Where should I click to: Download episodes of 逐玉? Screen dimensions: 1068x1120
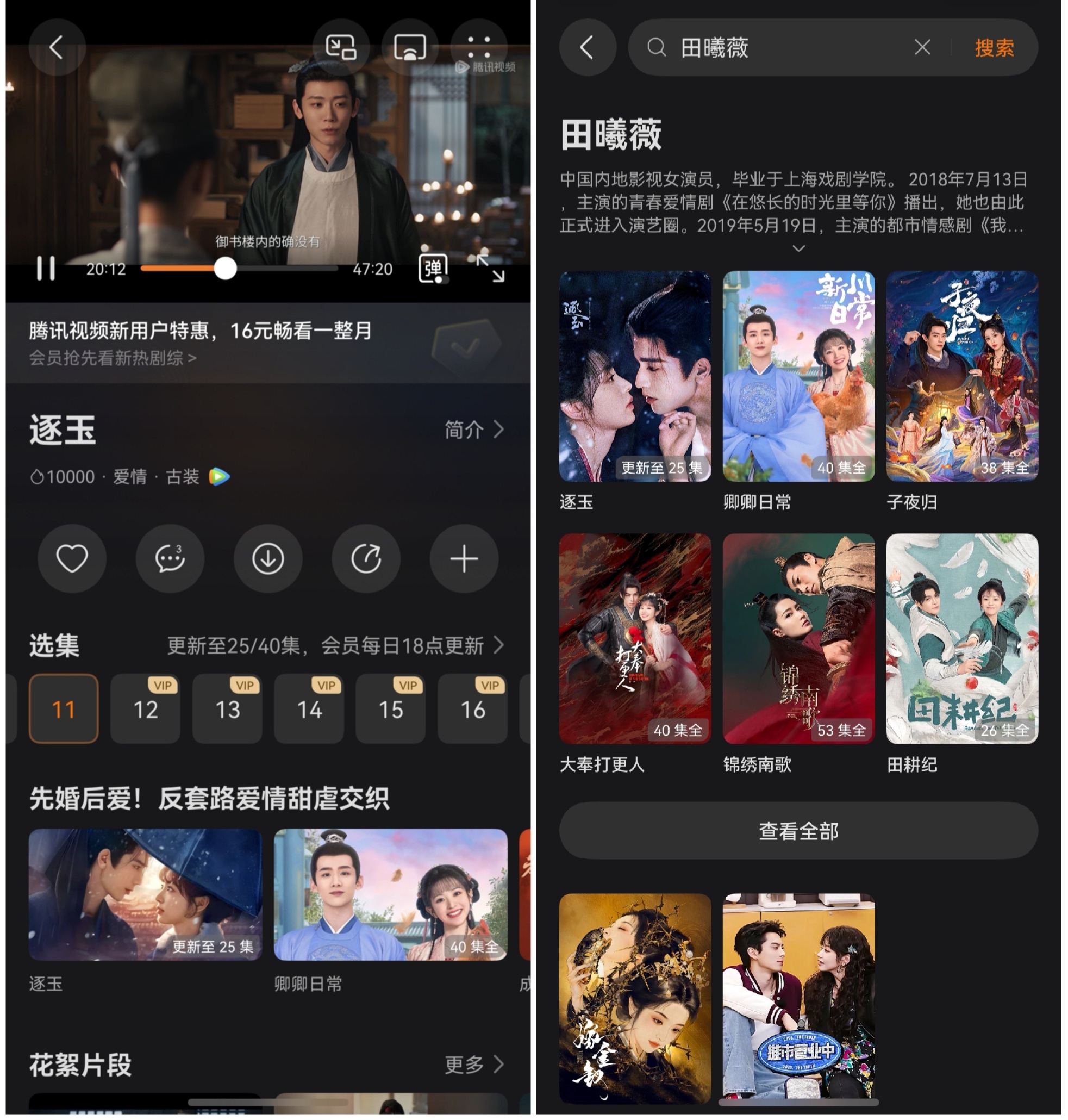click(x=267, y=558)
